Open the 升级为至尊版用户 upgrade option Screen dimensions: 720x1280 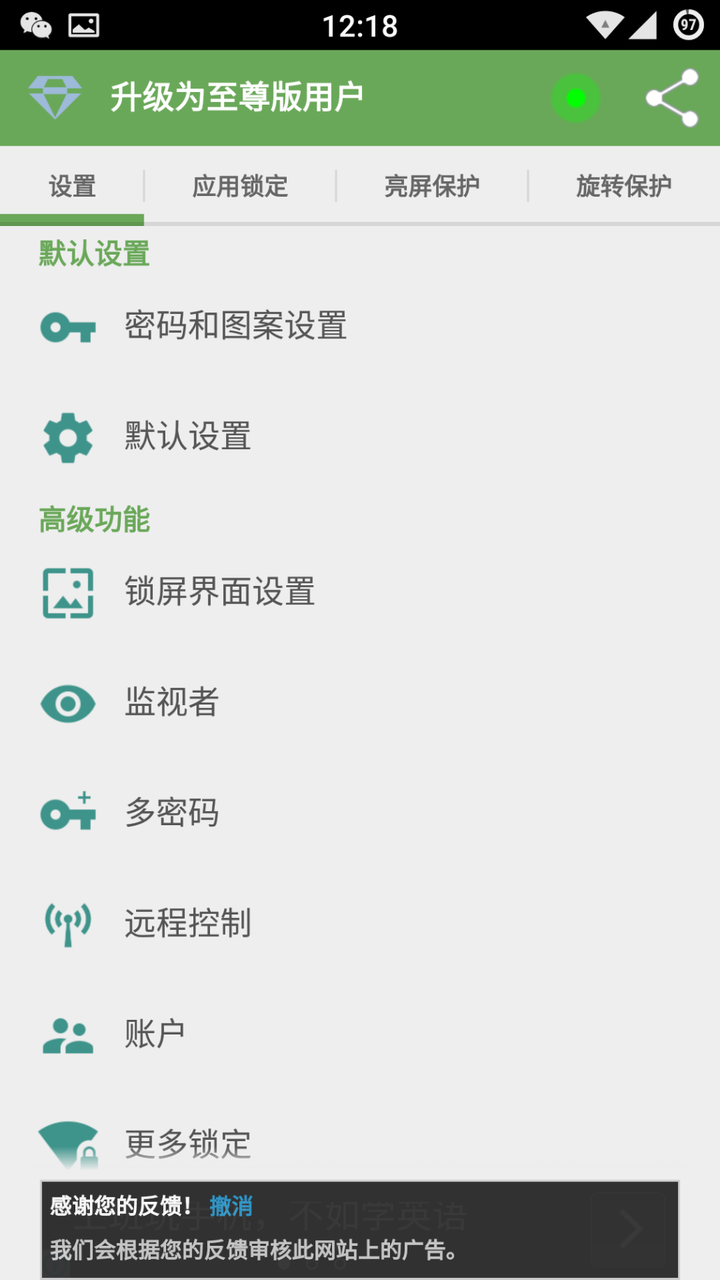click(236, 98)
